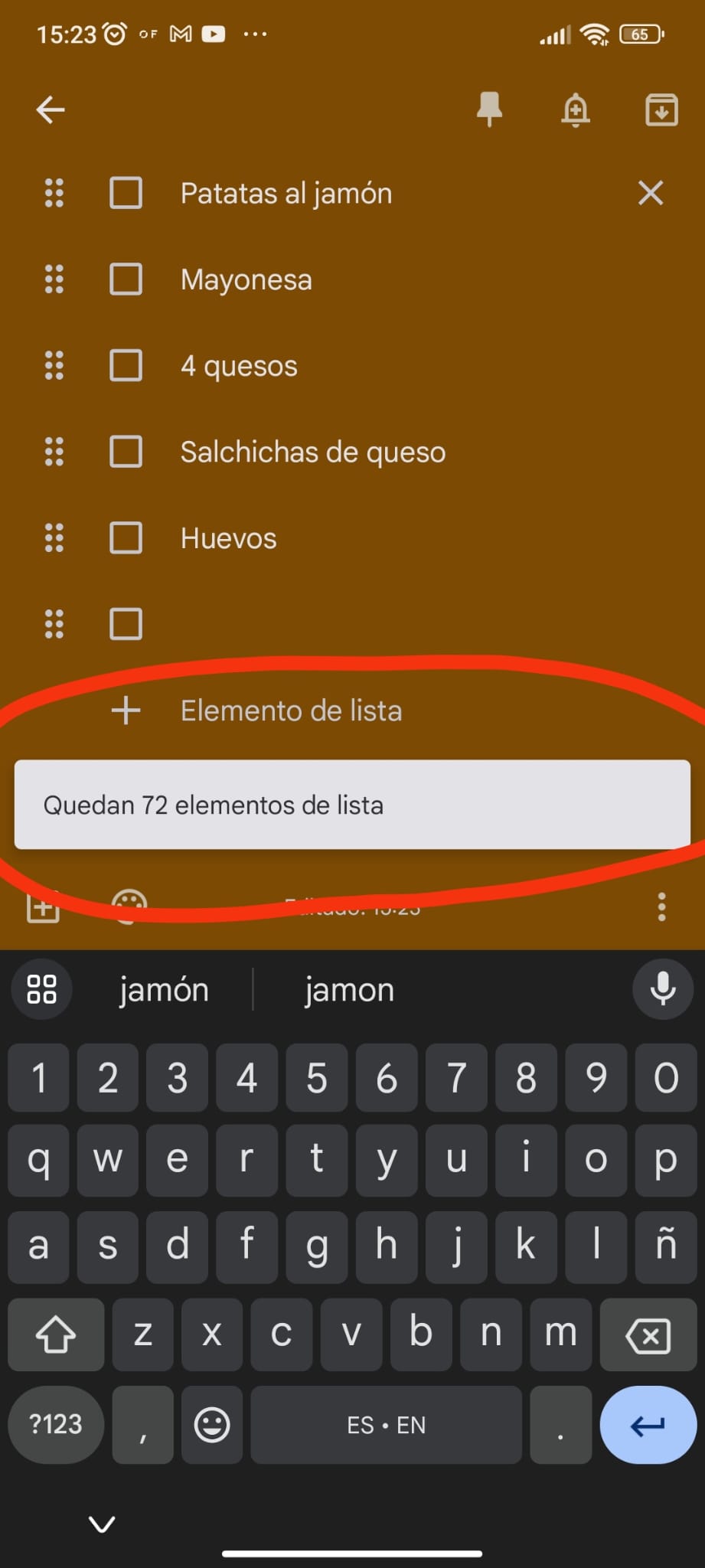Add a new Elemento de lista
Image resolution: width=705 pixels, height=1568 pixels.
(x=291, y=710)
